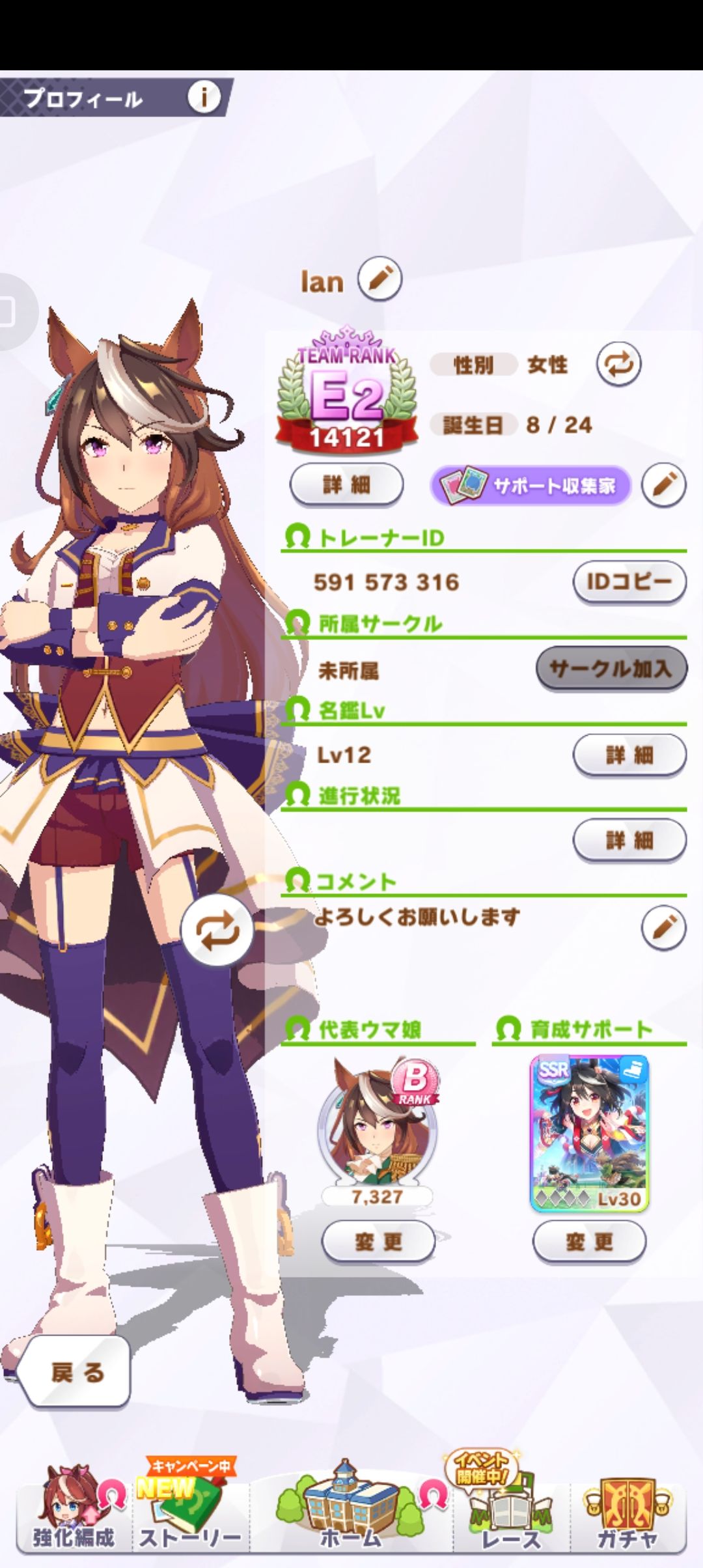
Task: Go back with 戻る button
Action: tap(77, 1372)
